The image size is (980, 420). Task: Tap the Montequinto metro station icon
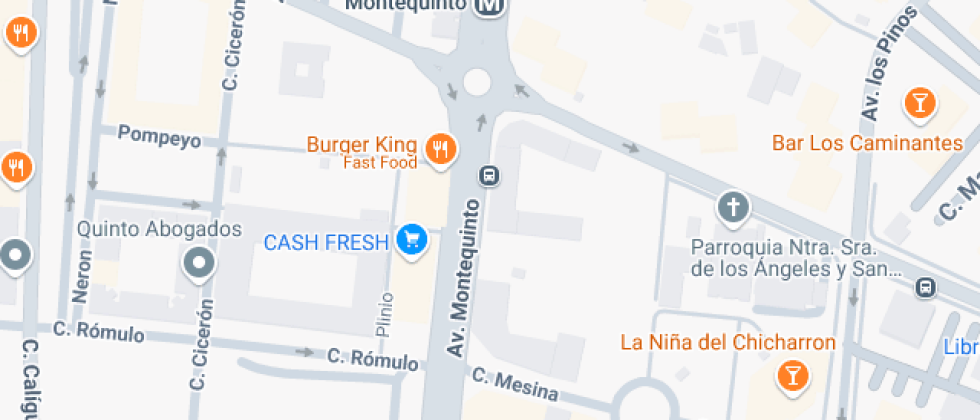[x=490, y=7]
